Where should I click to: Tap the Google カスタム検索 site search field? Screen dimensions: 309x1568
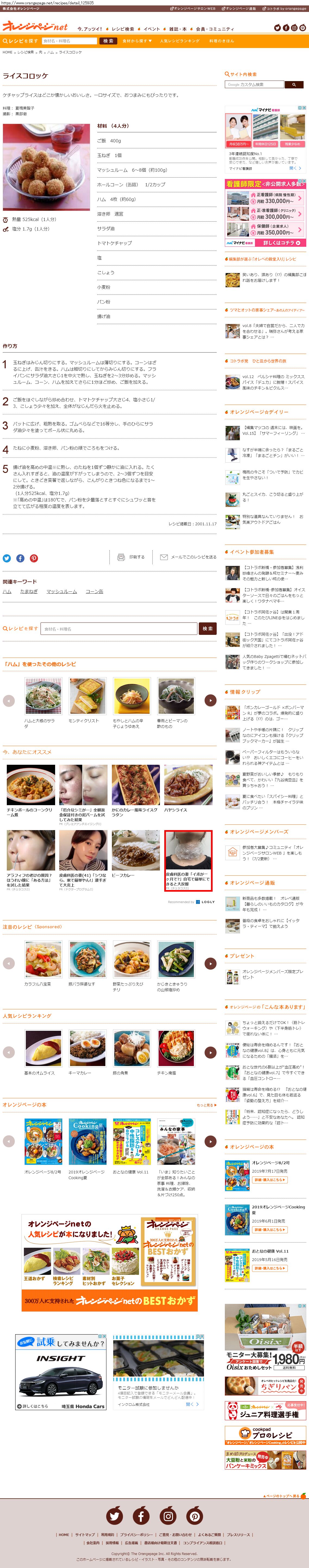254,85
